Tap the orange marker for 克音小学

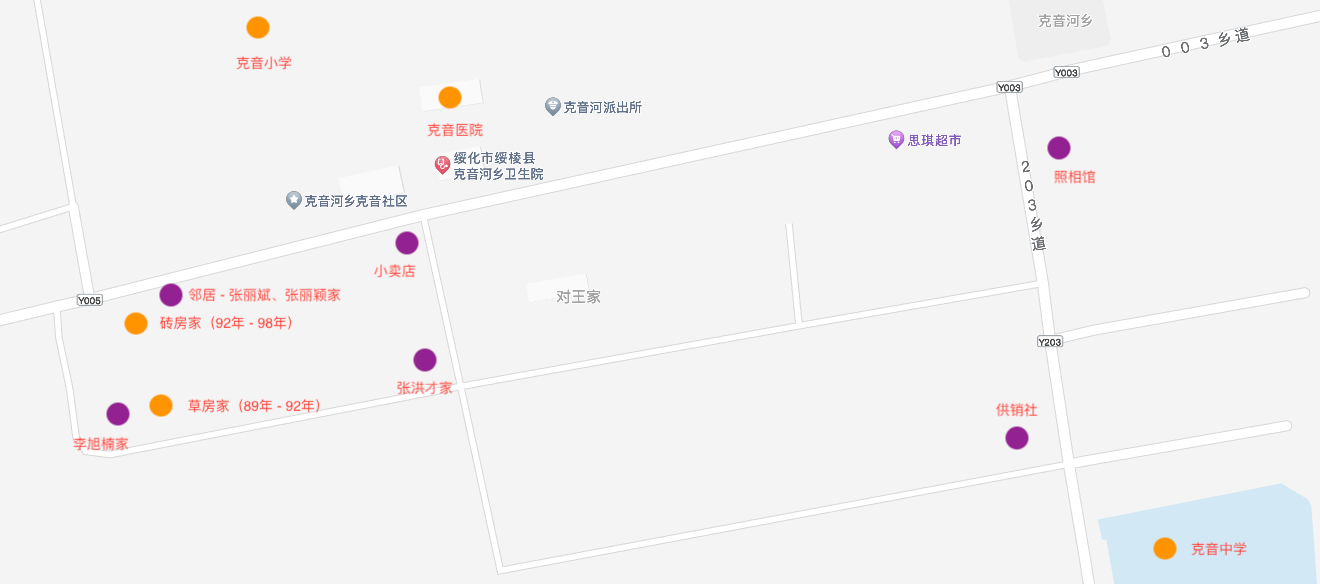coord(258,28)
